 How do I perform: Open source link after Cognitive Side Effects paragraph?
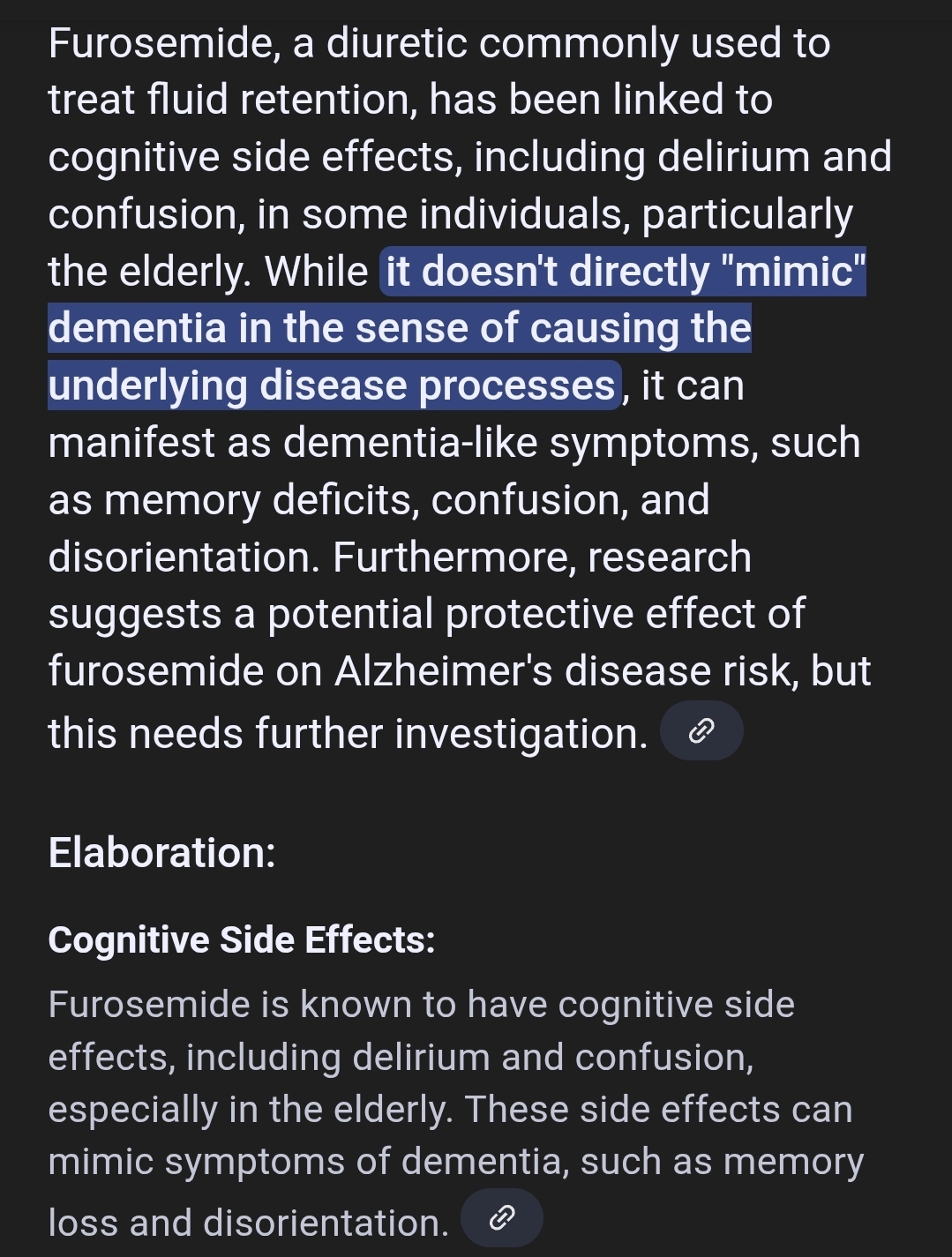501,1218
